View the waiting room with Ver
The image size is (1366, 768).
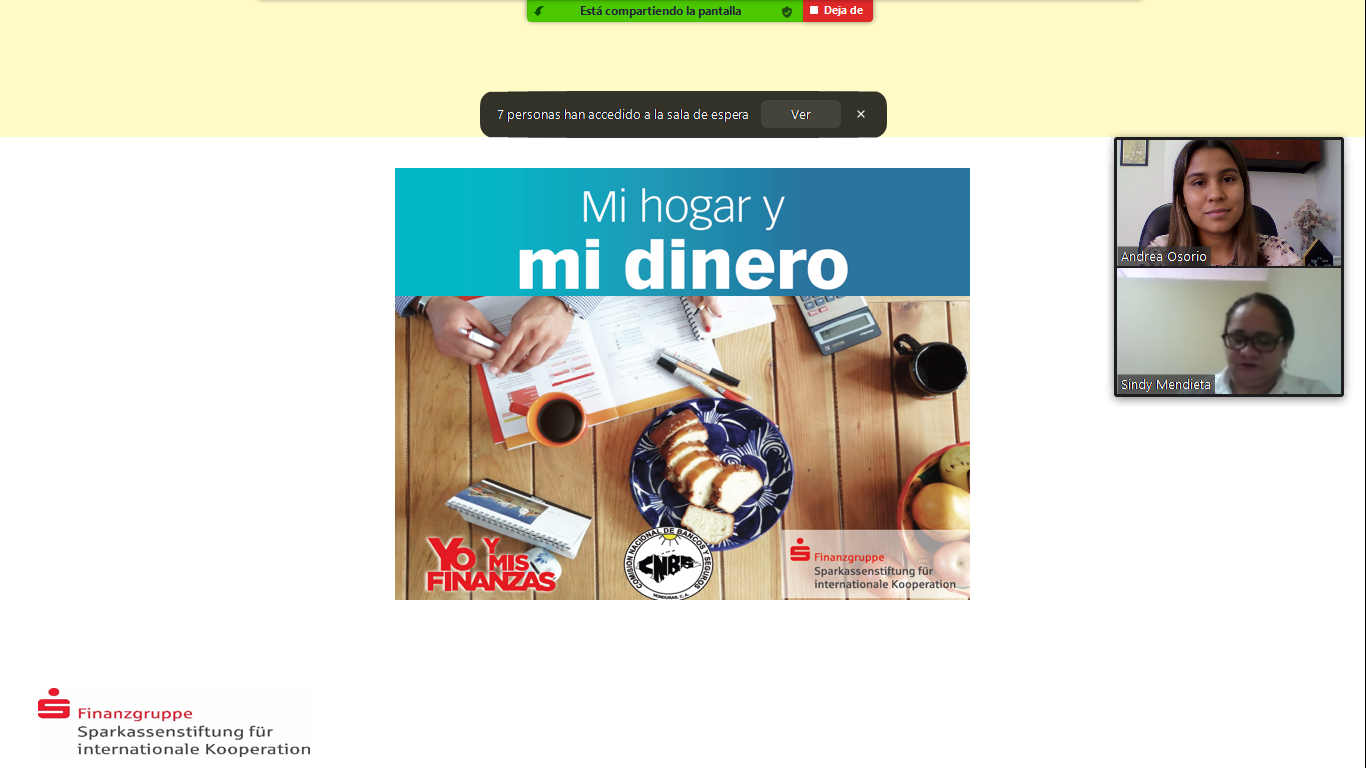[x=800, y=114]
